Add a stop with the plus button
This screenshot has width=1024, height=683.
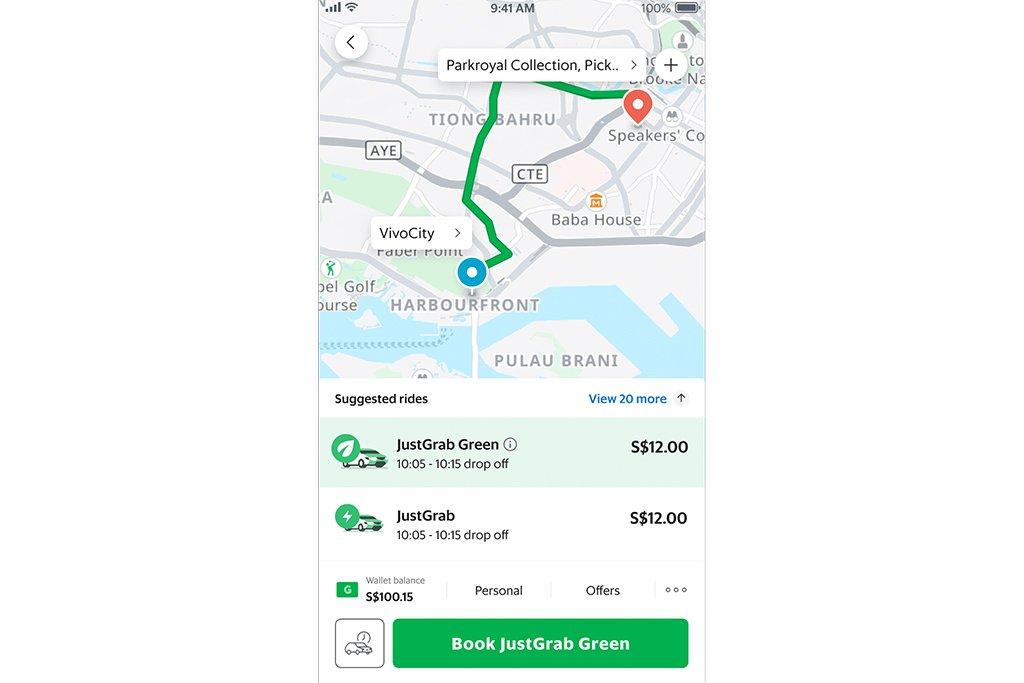671,65
